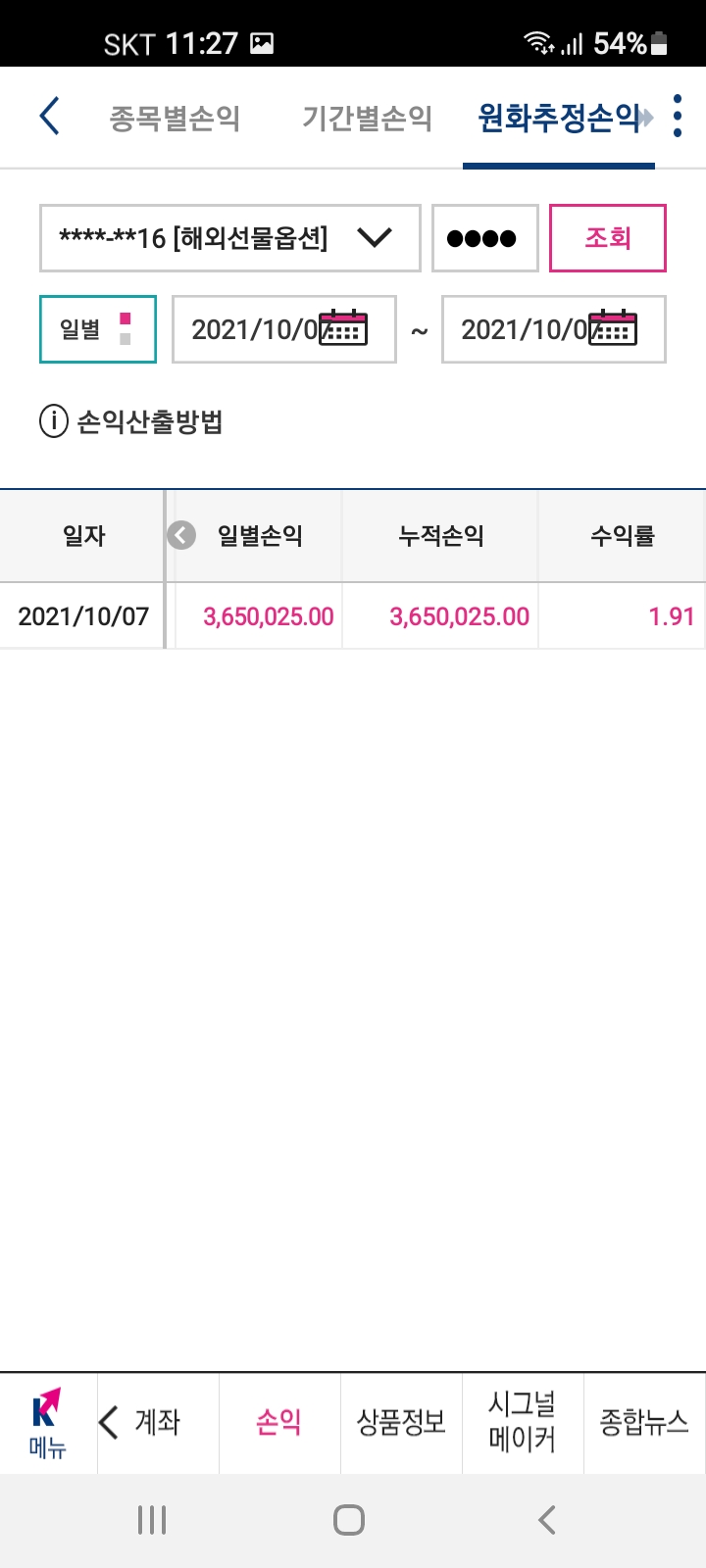Open the 상품정보 bottom tab
Viewport: 706px width, 1568px height.
[x=401, y=1423]
